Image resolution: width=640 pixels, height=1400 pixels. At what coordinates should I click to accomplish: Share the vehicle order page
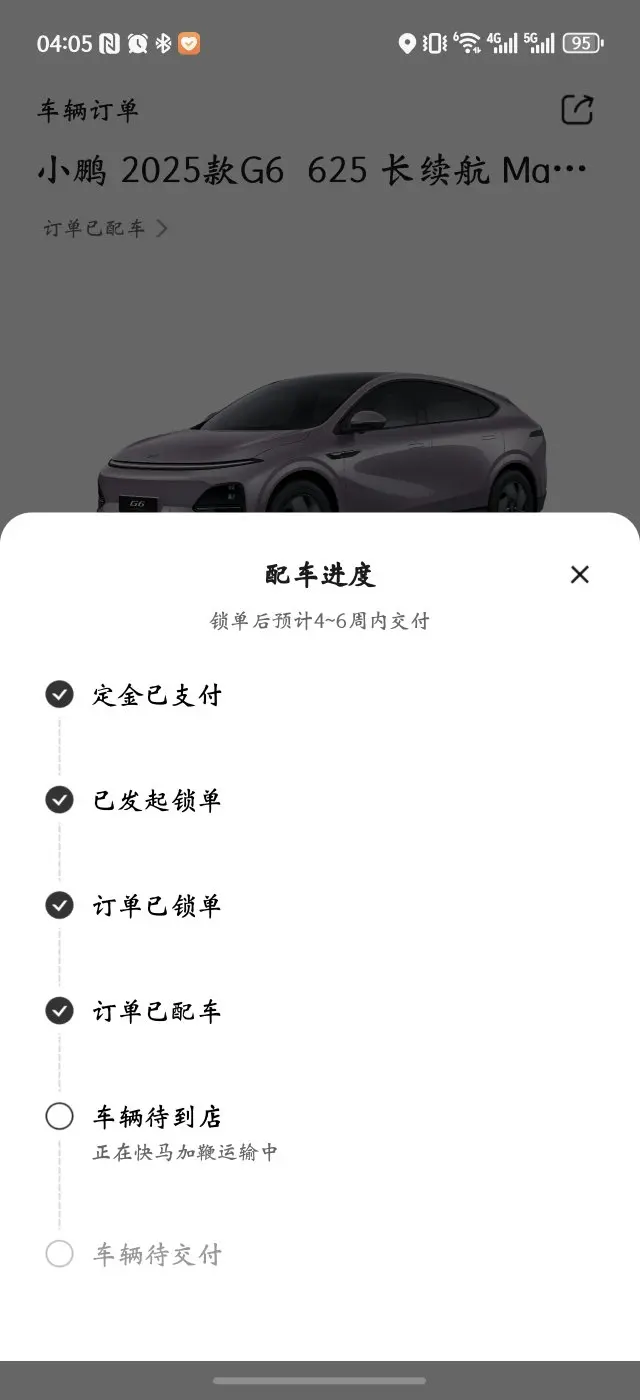tap(577, 110)
